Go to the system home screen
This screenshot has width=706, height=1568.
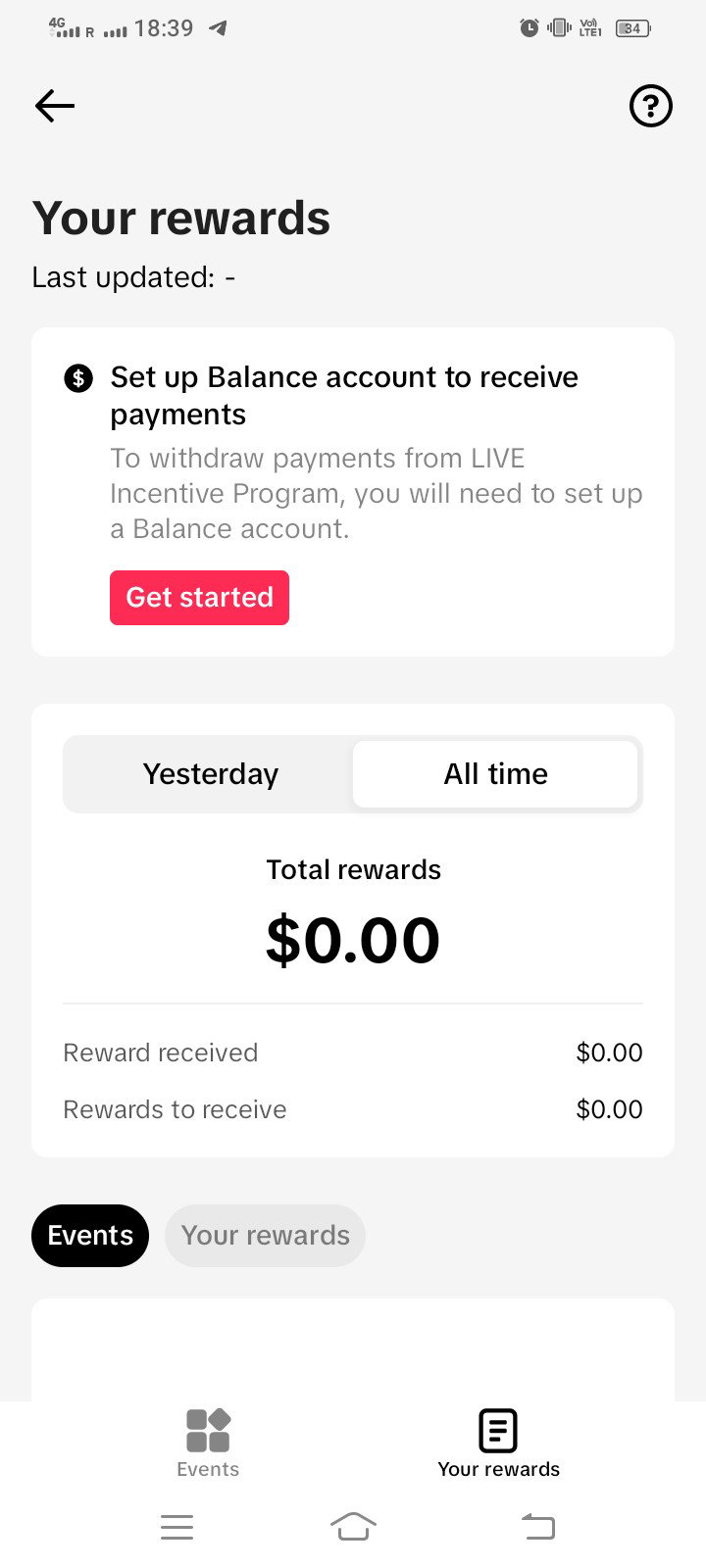(x=353, y=1526)
